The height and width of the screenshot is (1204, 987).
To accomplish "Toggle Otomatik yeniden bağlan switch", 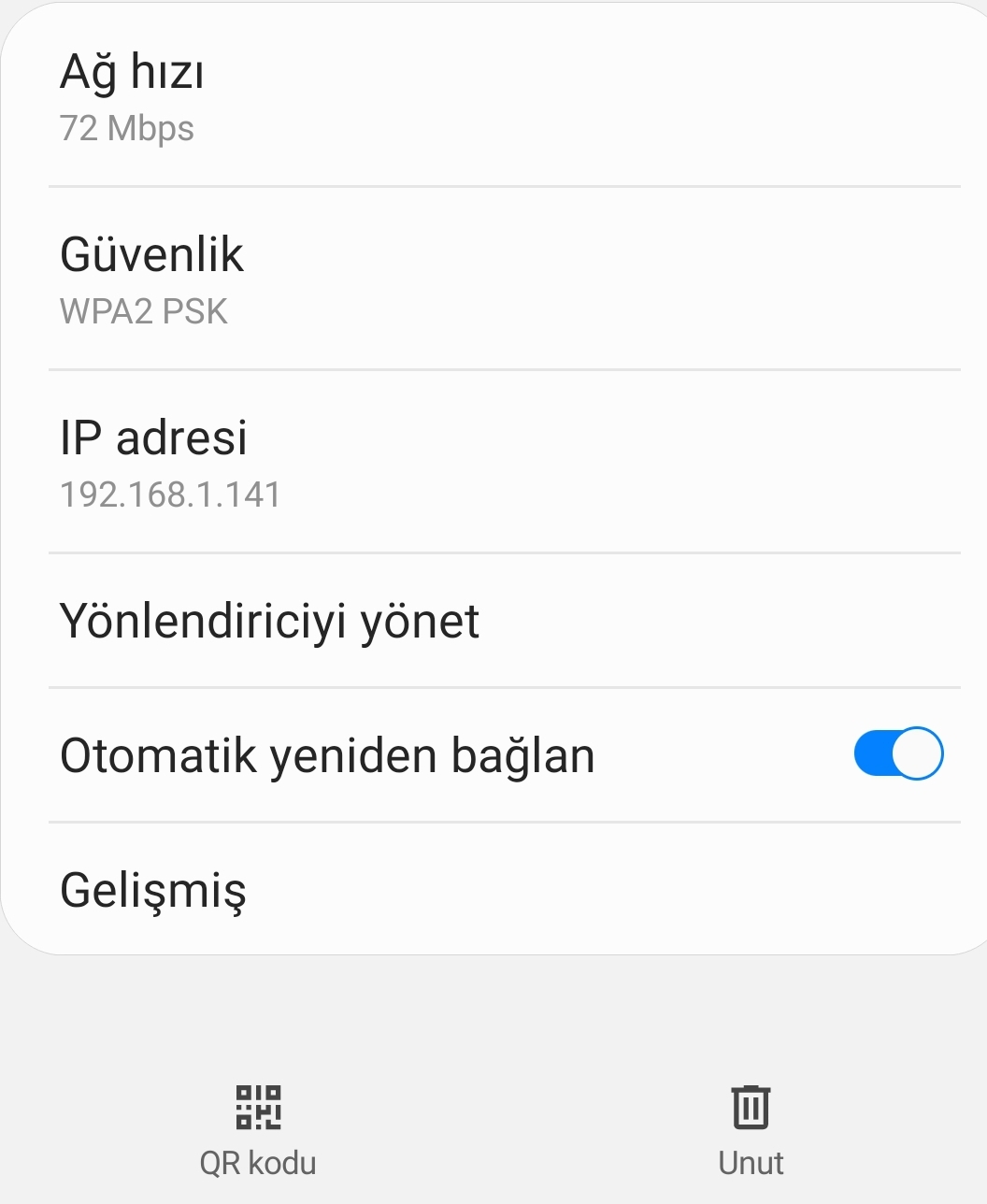I will click(897, 753).
